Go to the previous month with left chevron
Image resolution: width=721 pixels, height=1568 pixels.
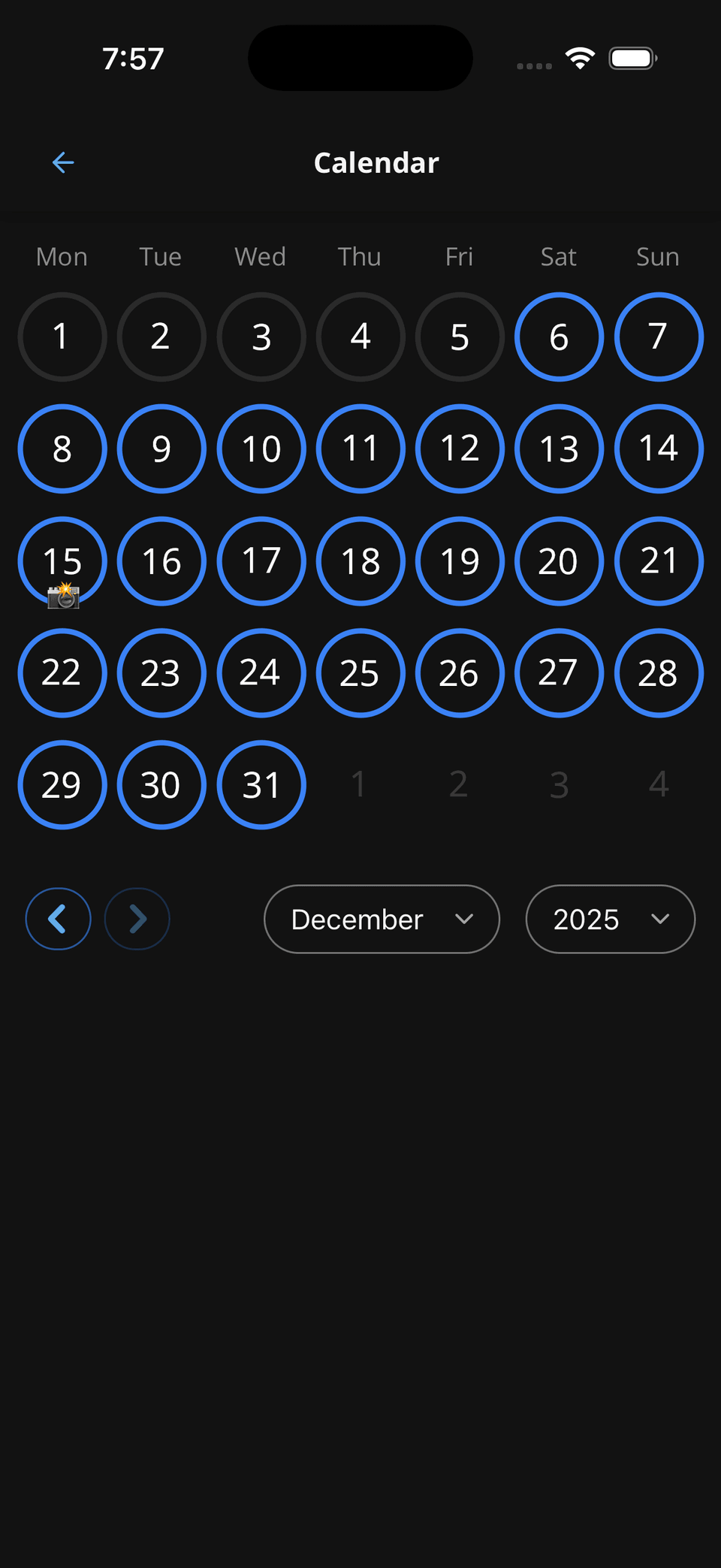tap(58, 919)
